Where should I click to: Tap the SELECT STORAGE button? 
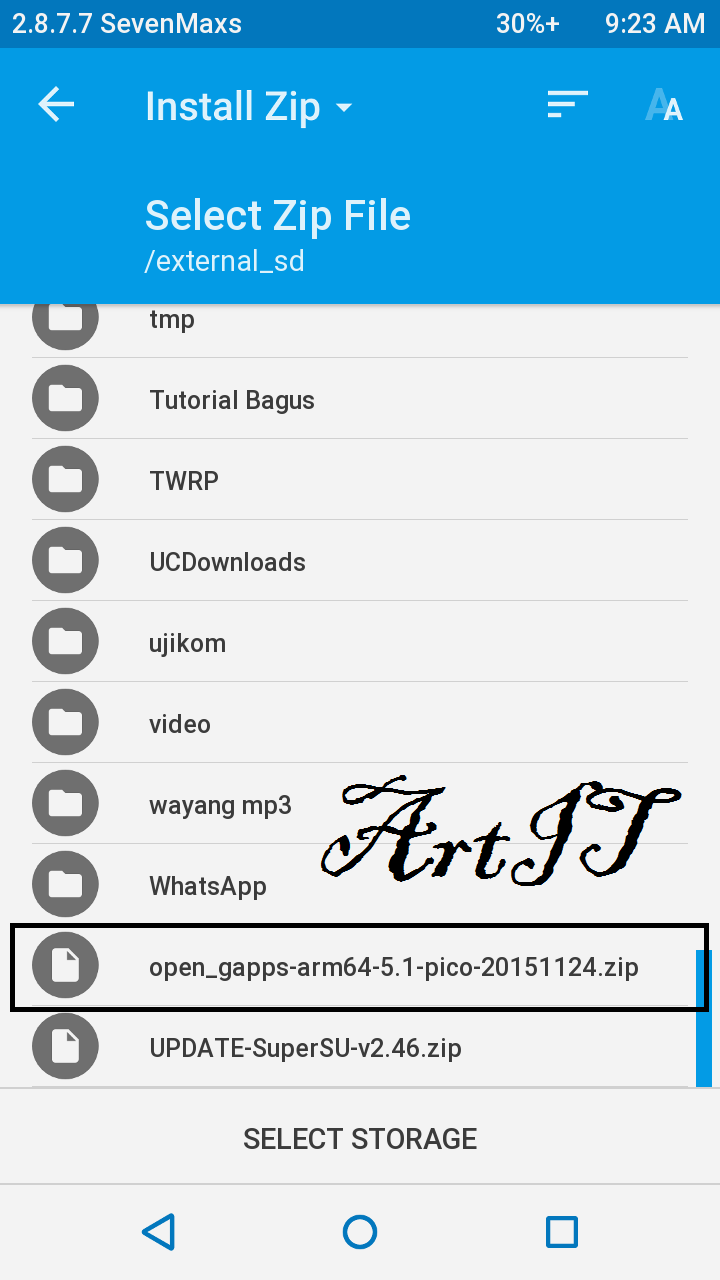(x=360, y=1138)
